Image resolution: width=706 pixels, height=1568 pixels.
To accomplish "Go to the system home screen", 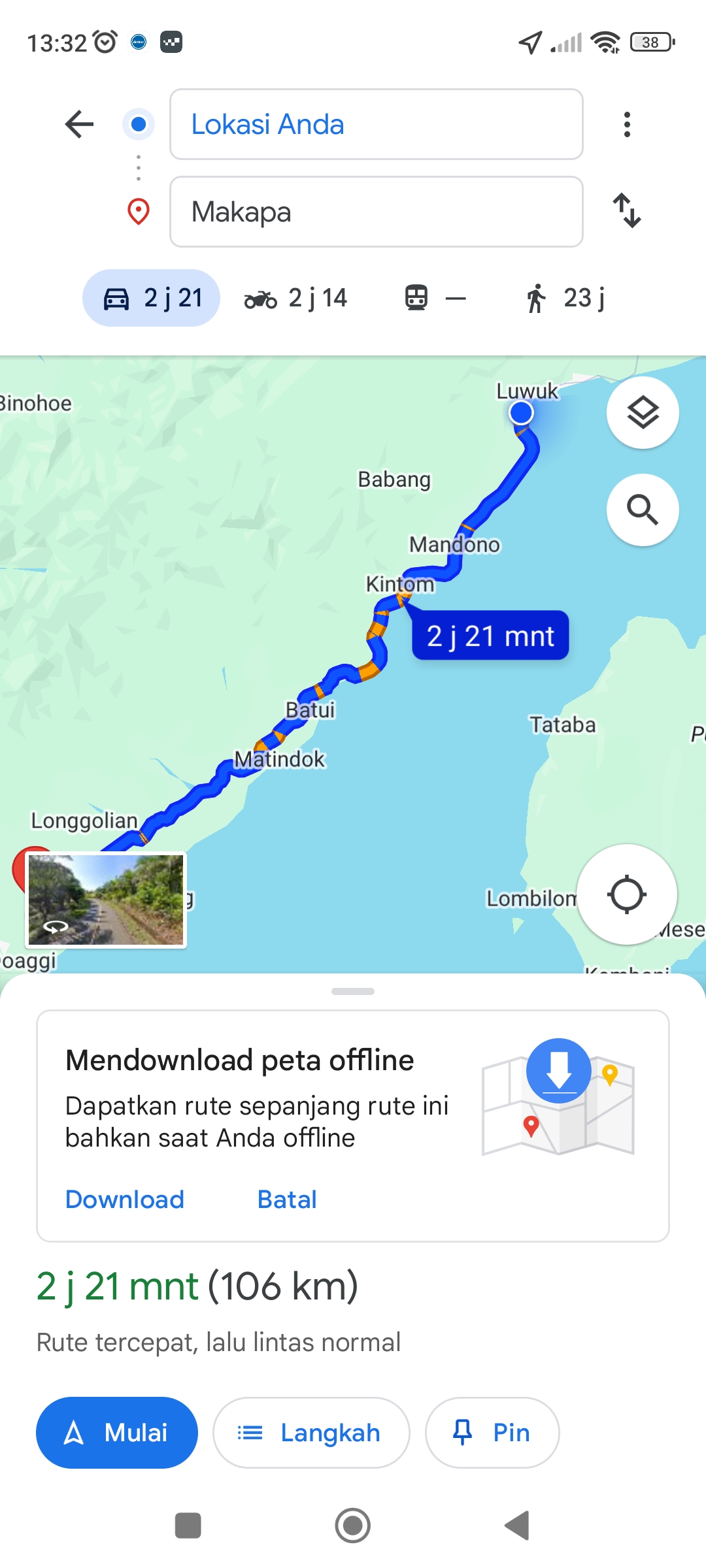I will (x=353, y=1526).
